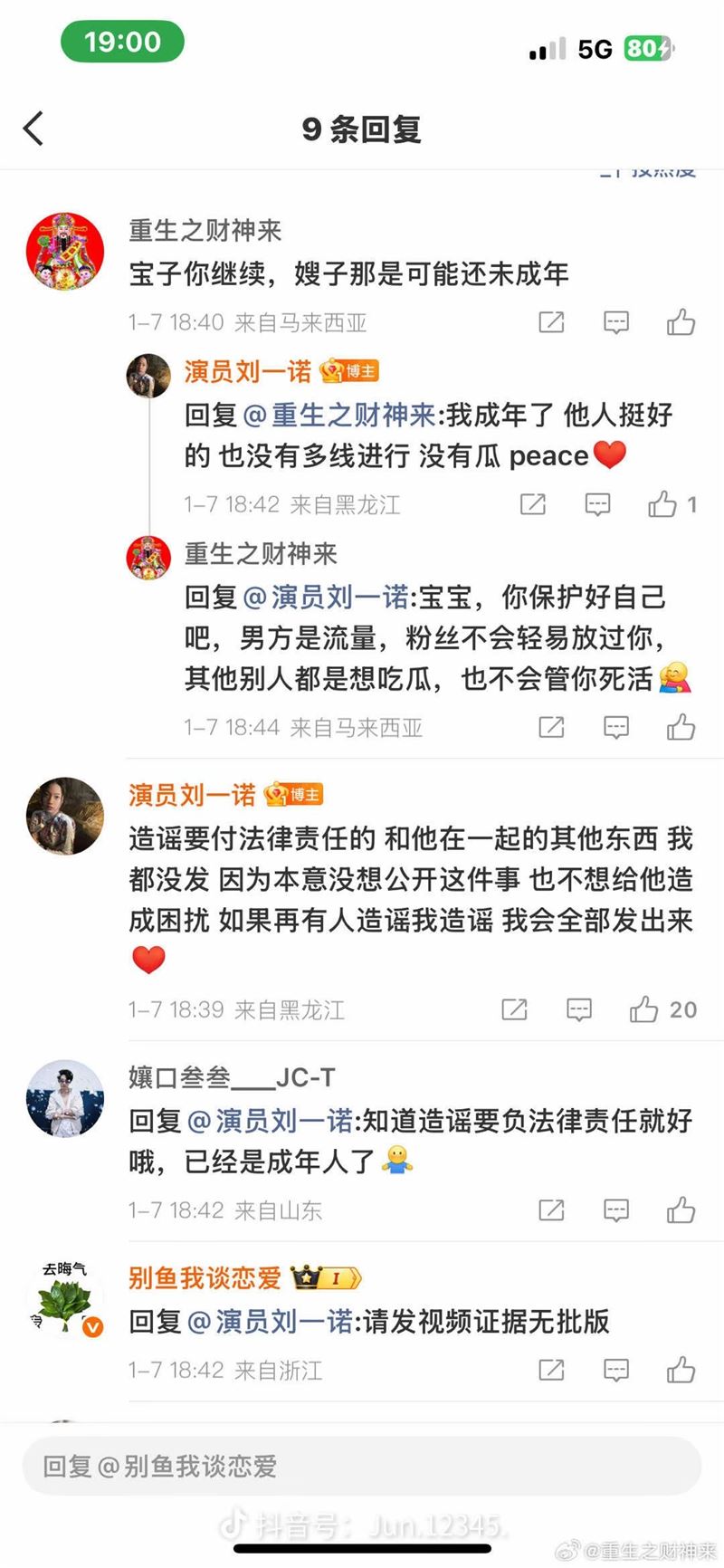Tap the 别鱼我谈恋爱 username

[201, 1276]
